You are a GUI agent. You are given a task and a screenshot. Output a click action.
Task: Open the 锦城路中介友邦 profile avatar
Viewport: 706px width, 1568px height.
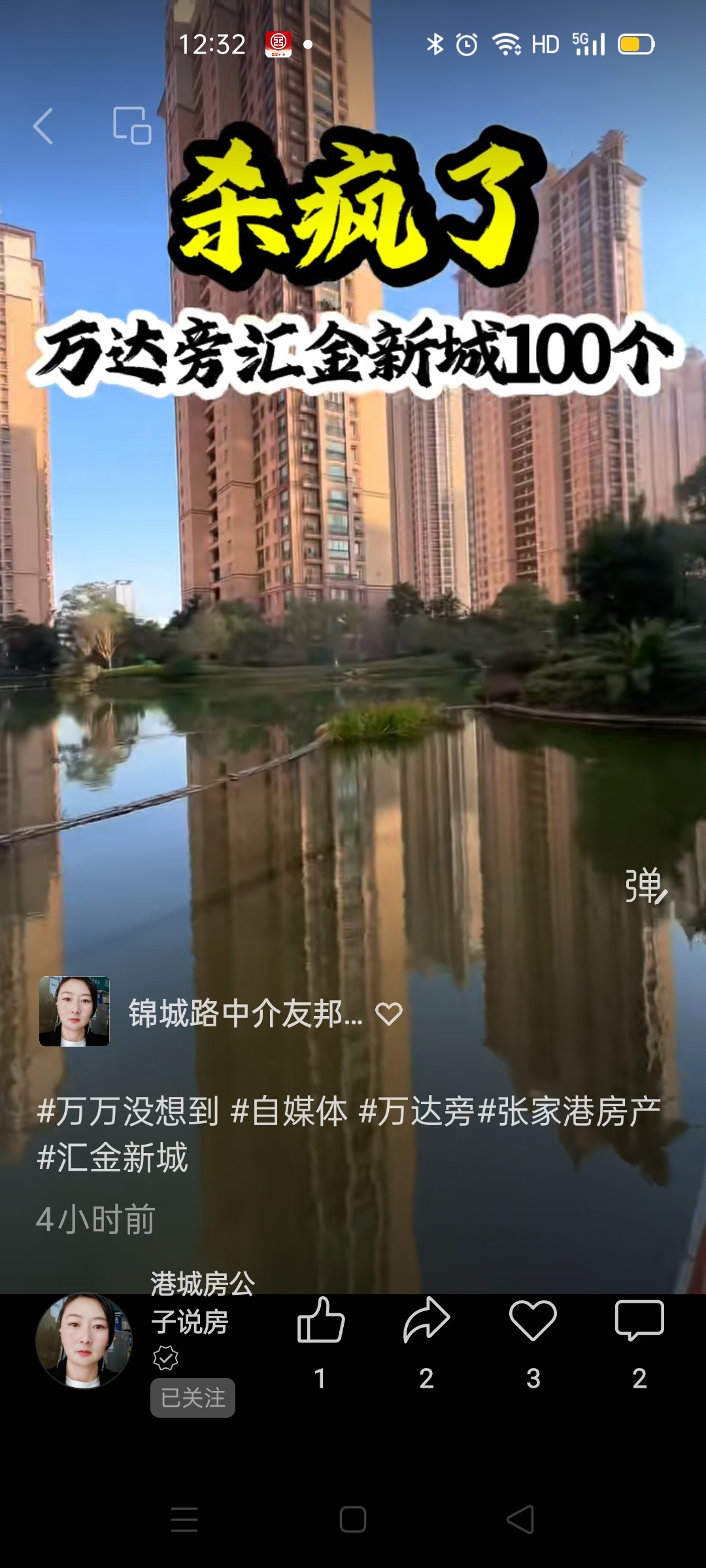75,1011
